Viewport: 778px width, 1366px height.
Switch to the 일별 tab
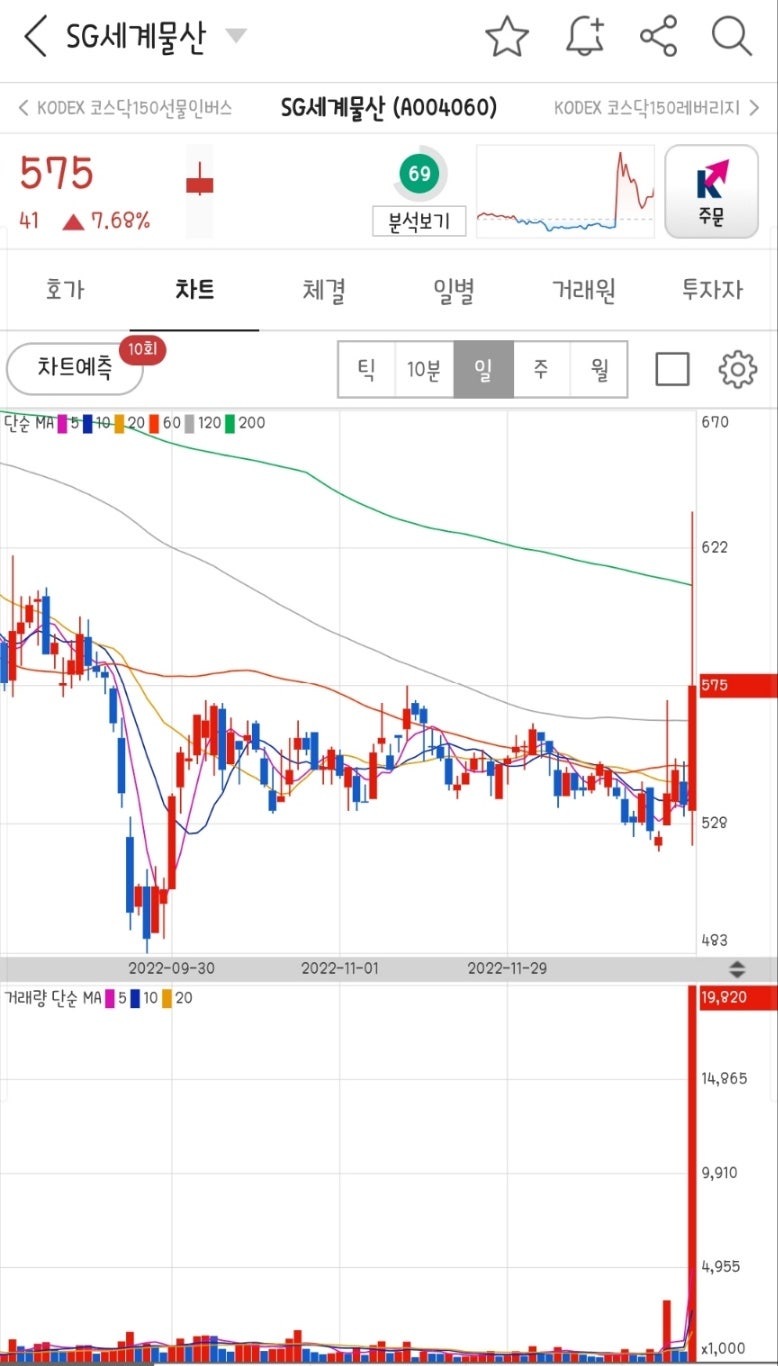pos(453,291)
